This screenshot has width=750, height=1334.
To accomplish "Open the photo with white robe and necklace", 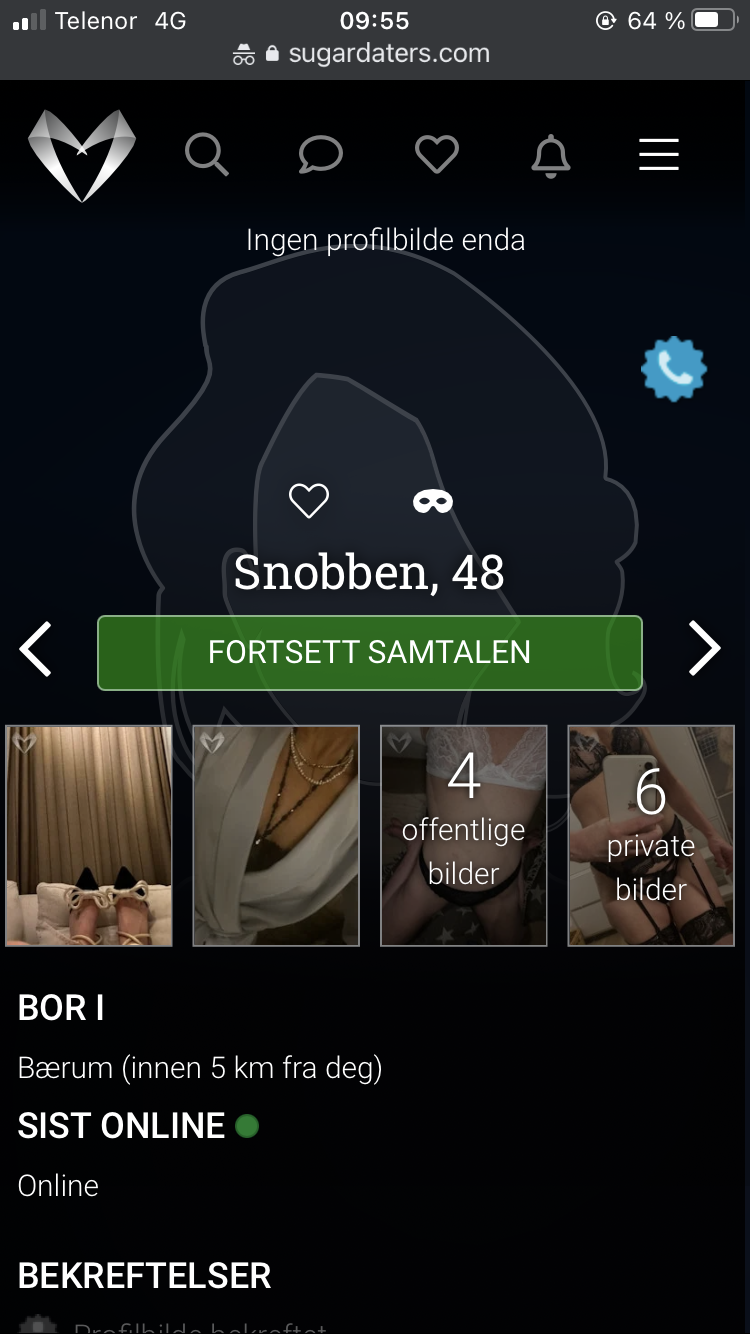I will click(276, 836).
